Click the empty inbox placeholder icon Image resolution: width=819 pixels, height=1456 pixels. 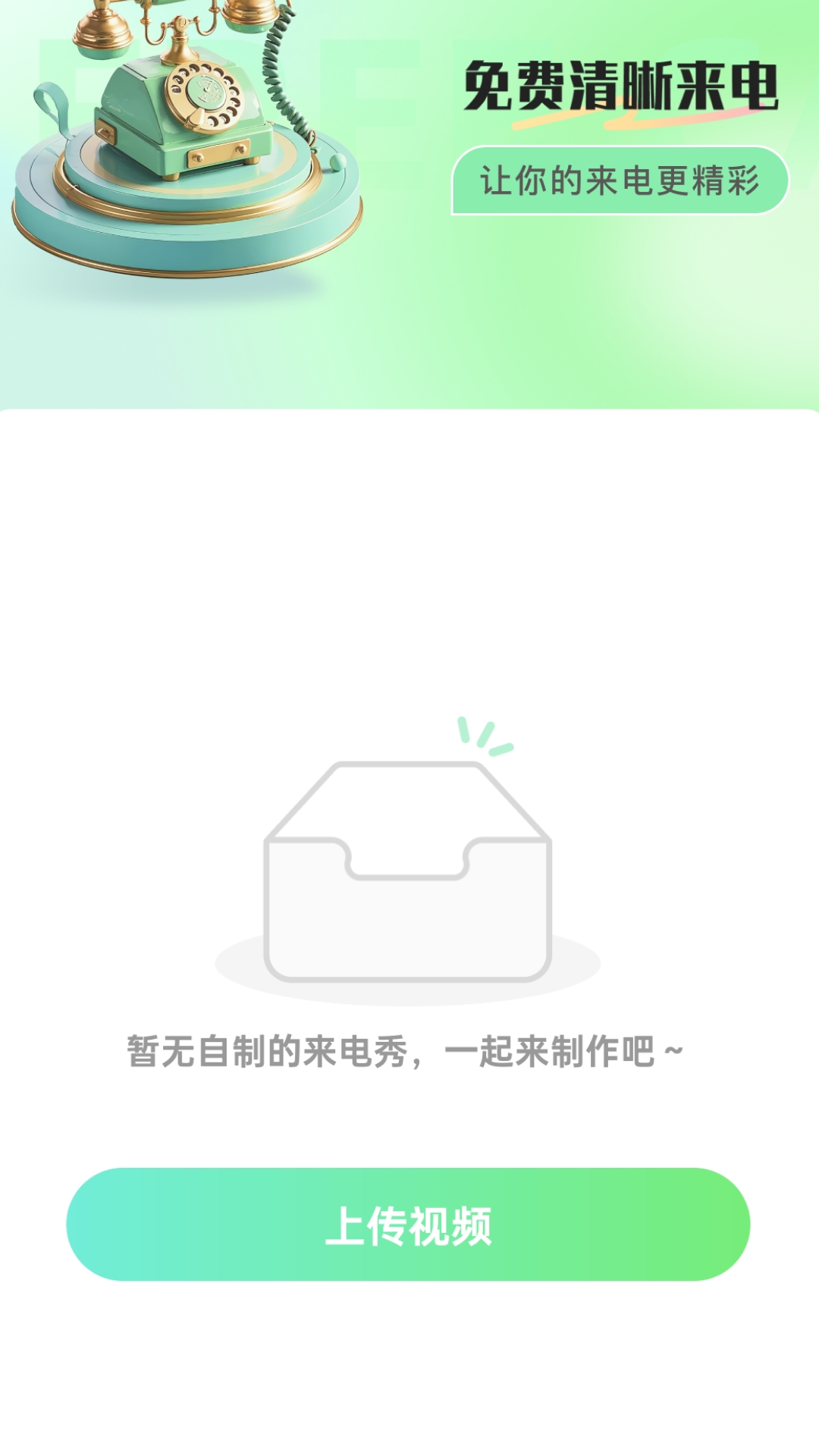409,872
